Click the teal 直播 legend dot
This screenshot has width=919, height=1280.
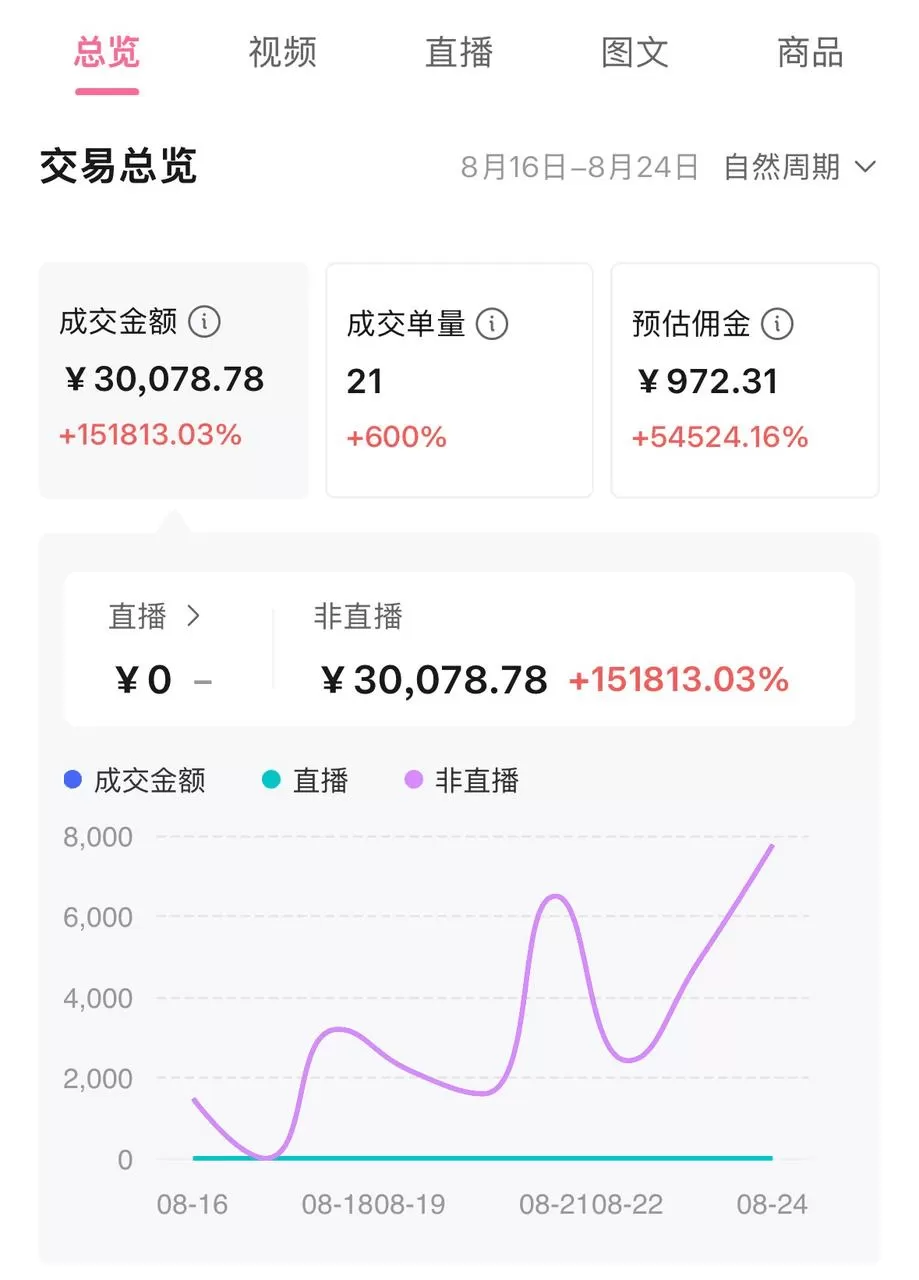[270, 780]
